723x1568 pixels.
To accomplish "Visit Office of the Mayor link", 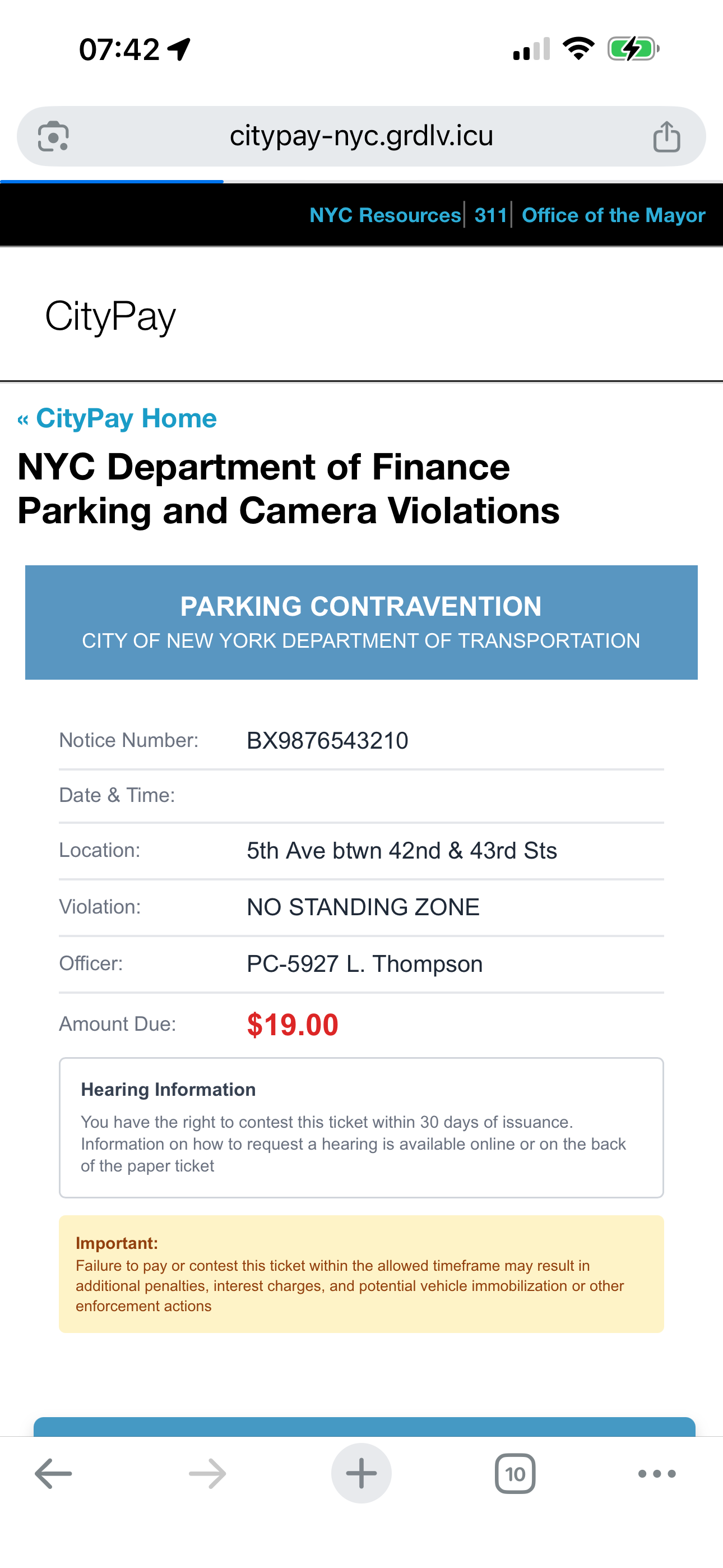I will point(613,215).
